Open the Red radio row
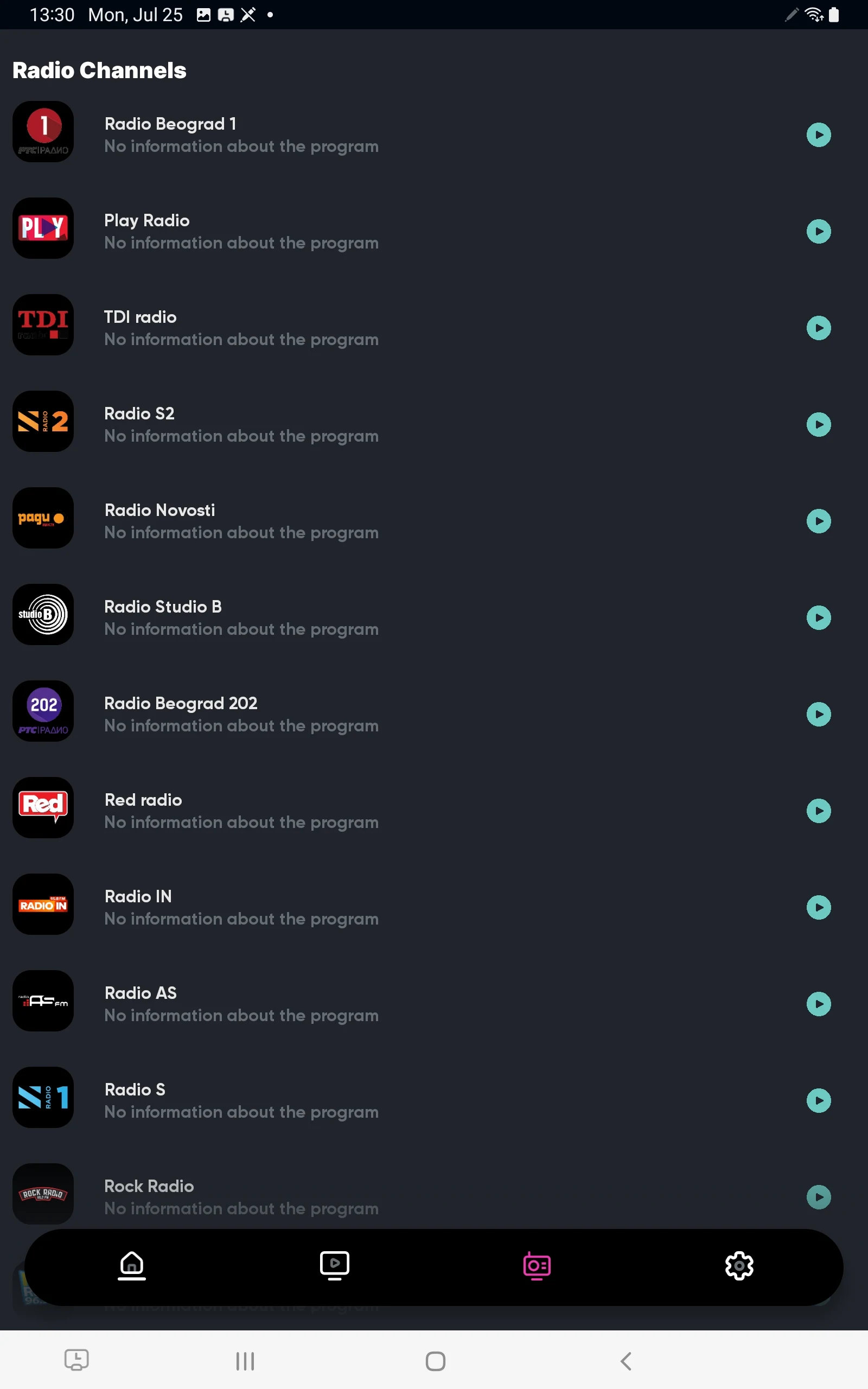The height and width of the screenshot is (1389, 868). [x=241, y=811]
